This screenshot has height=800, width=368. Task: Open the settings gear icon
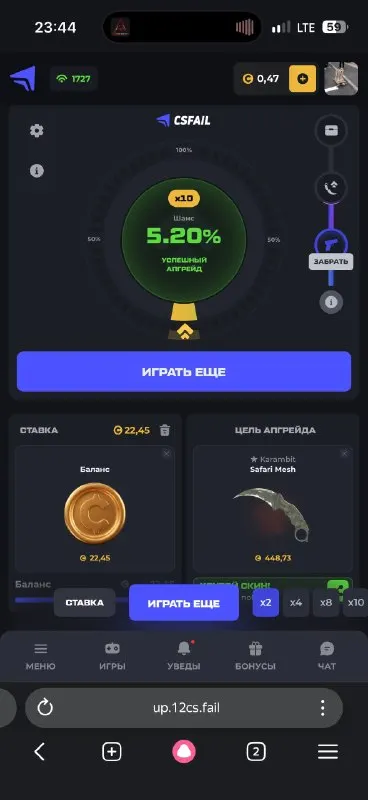pos(36,131)
